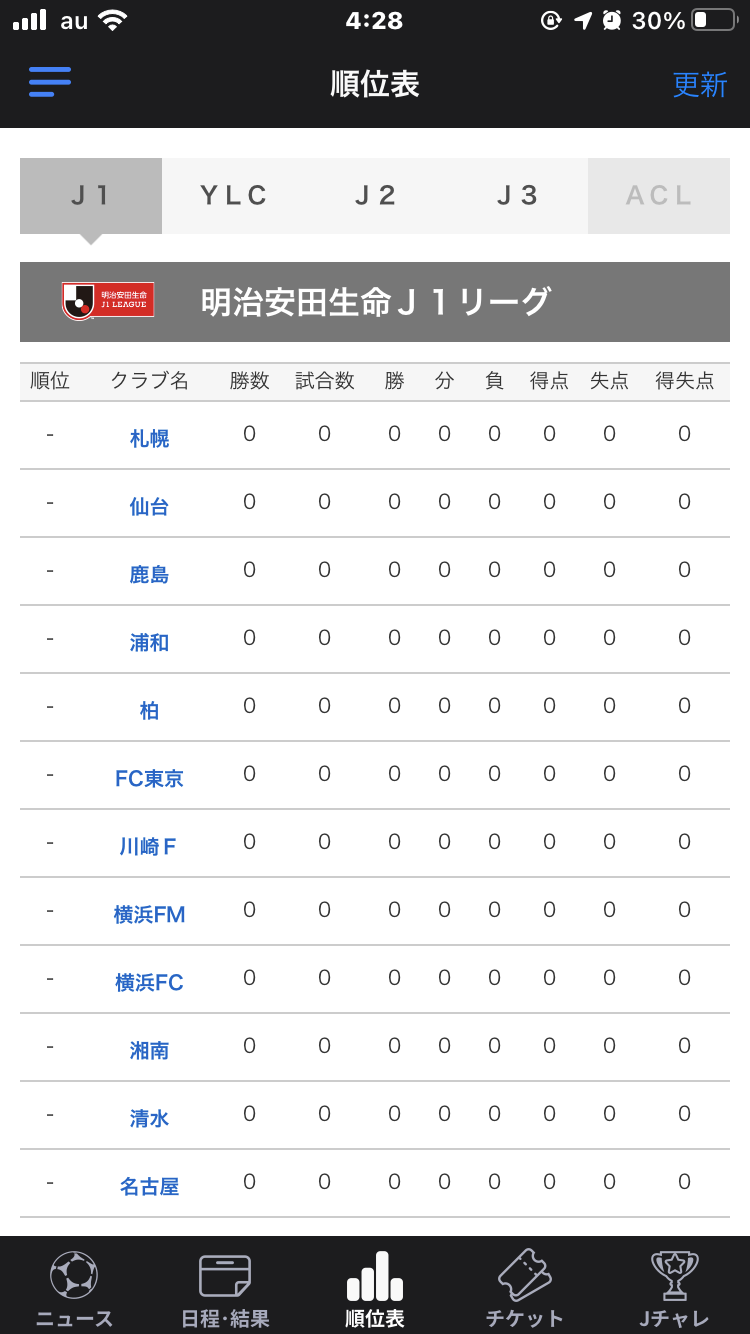This screenshot has height=1334, width=750.
Task: Show the J3 standings tab
Action: tap(518, 196)
